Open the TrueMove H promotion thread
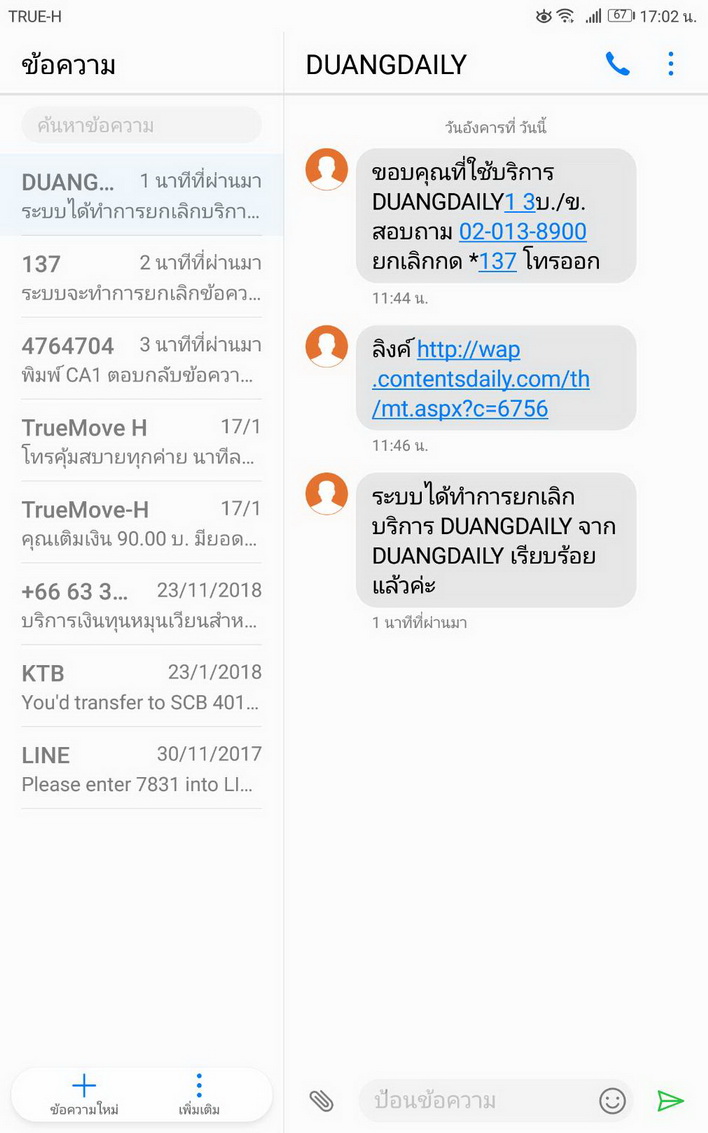 click(x=142, y=441)
